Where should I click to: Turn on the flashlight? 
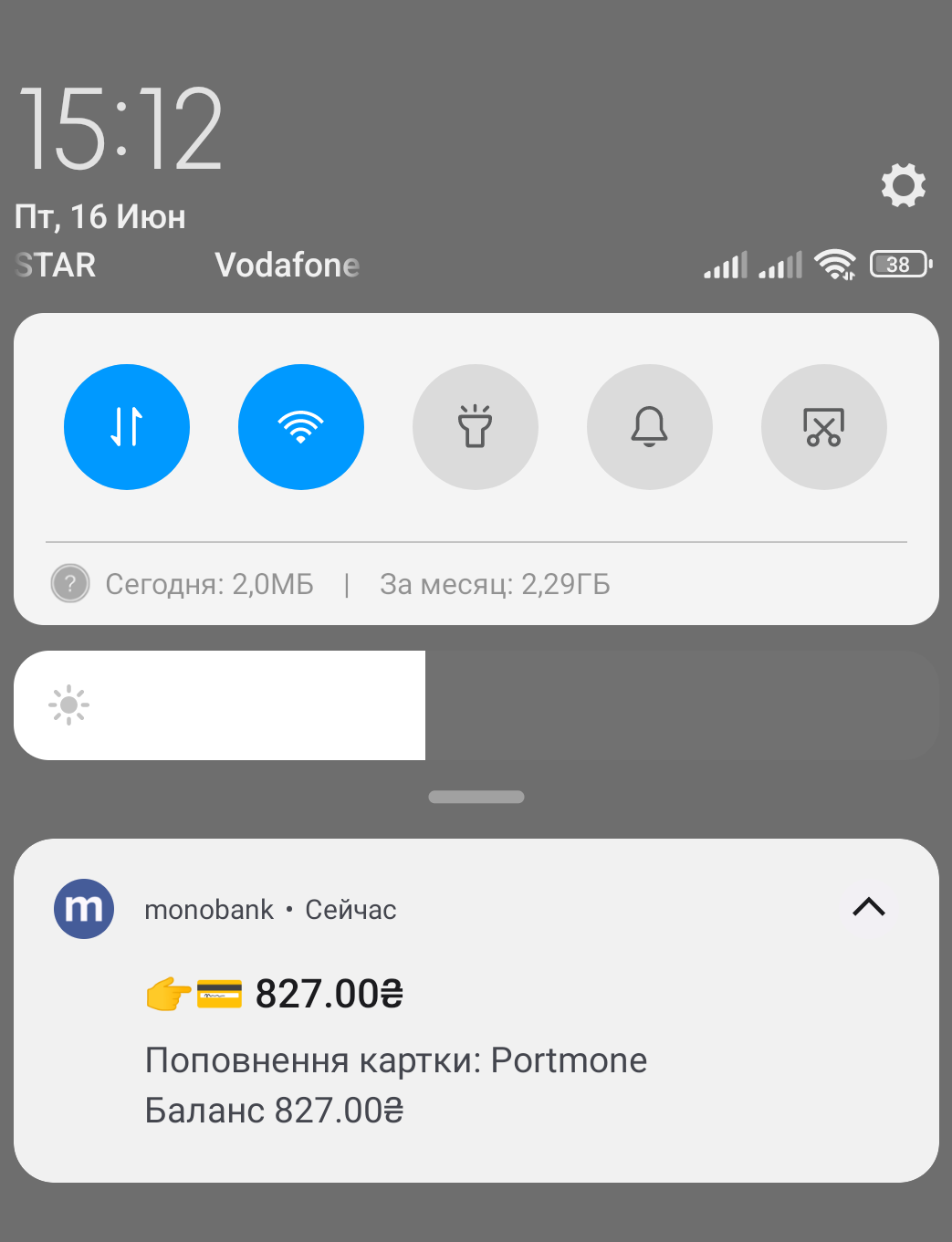tap(476, 427)
